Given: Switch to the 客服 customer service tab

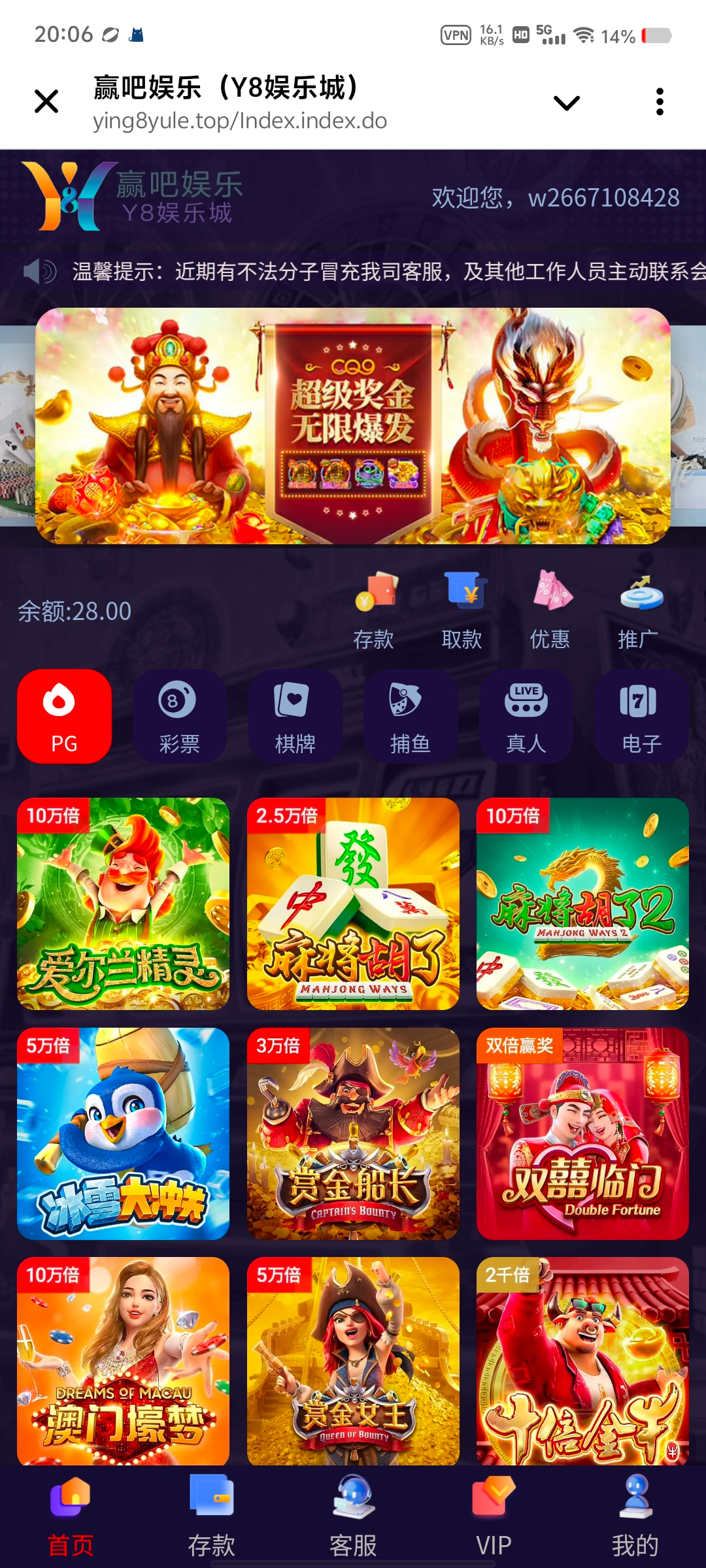Looking at the screenshot, I should pos(353,1522).
